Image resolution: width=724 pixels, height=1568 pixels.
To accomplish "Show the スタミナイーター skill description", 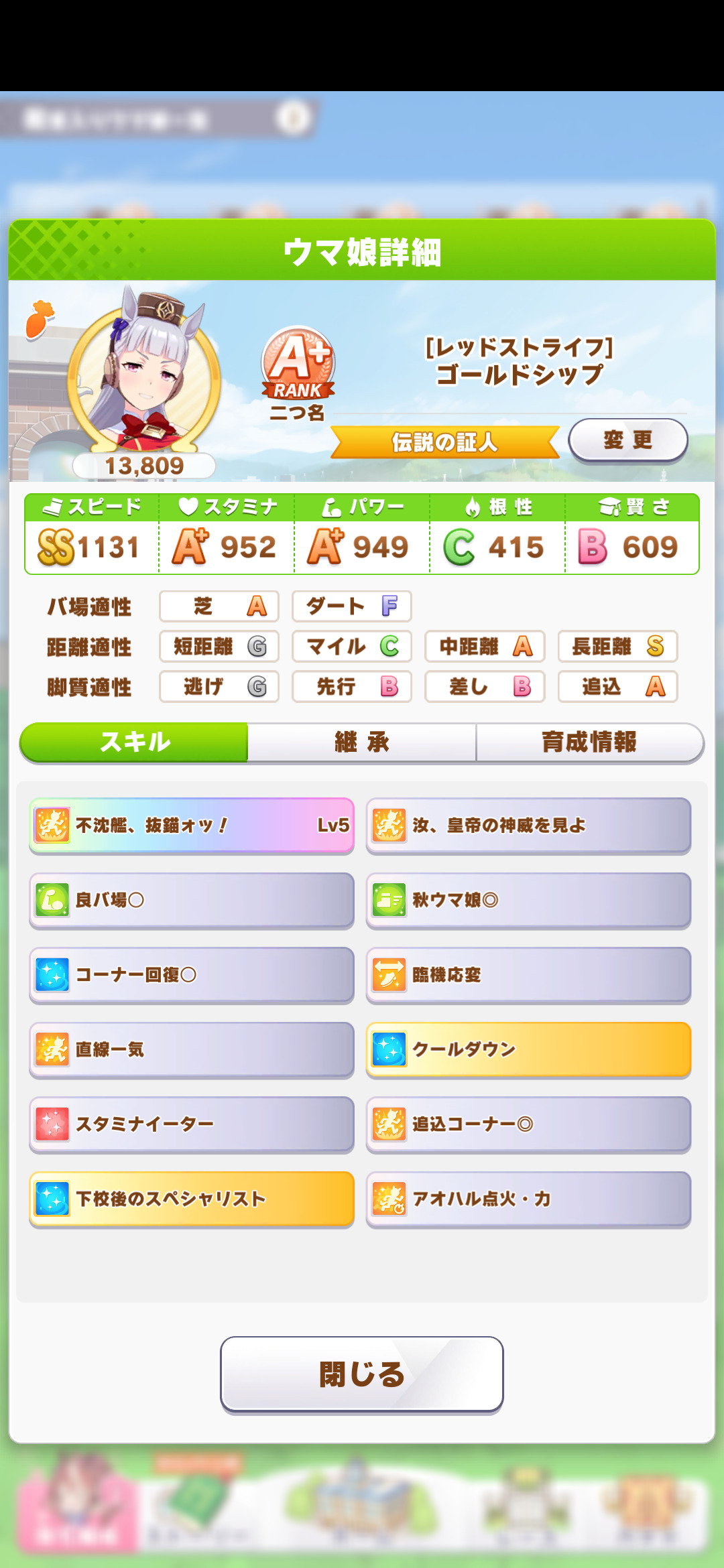I will [192, 1124].
